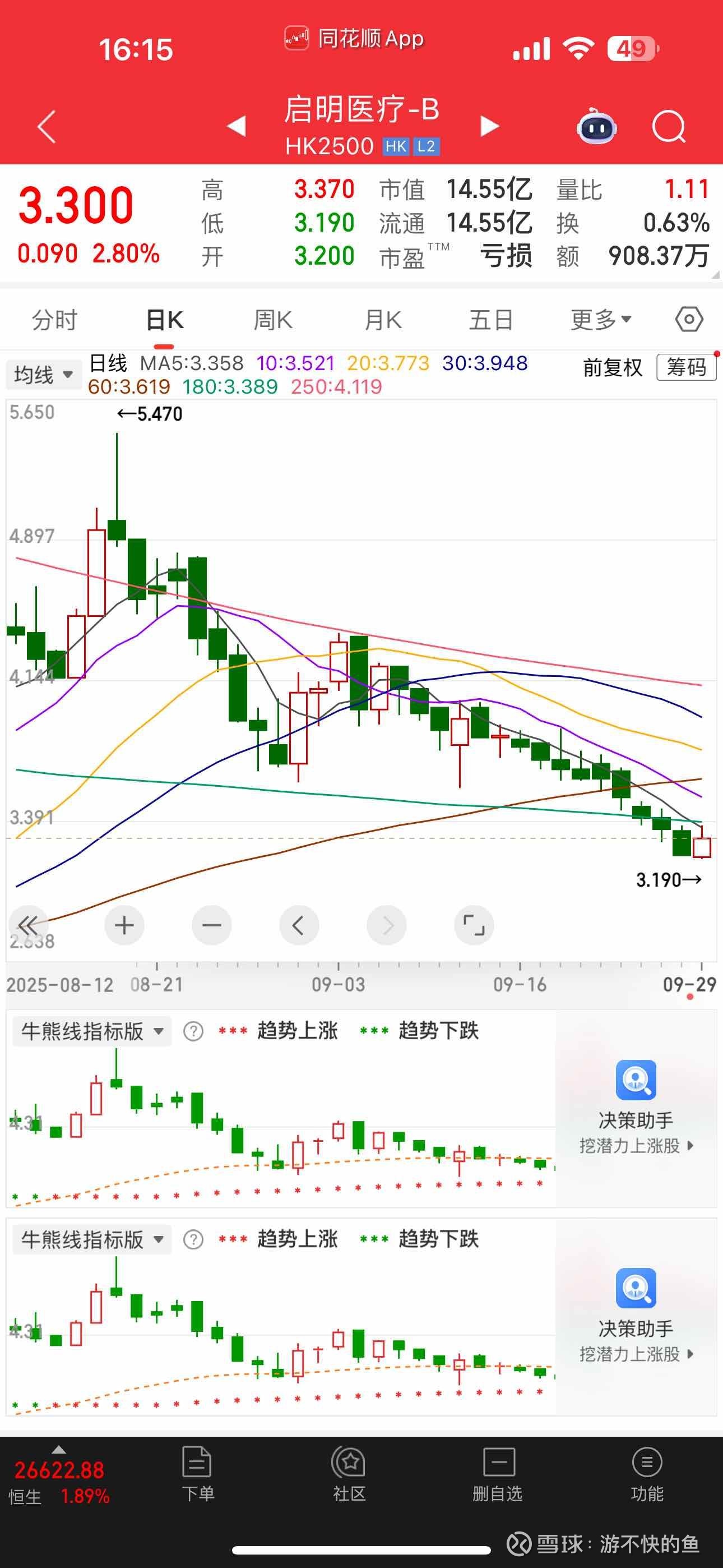Open chart settings hexagon icon
This screenshot has height=1568, width=723.
[689, 320]
